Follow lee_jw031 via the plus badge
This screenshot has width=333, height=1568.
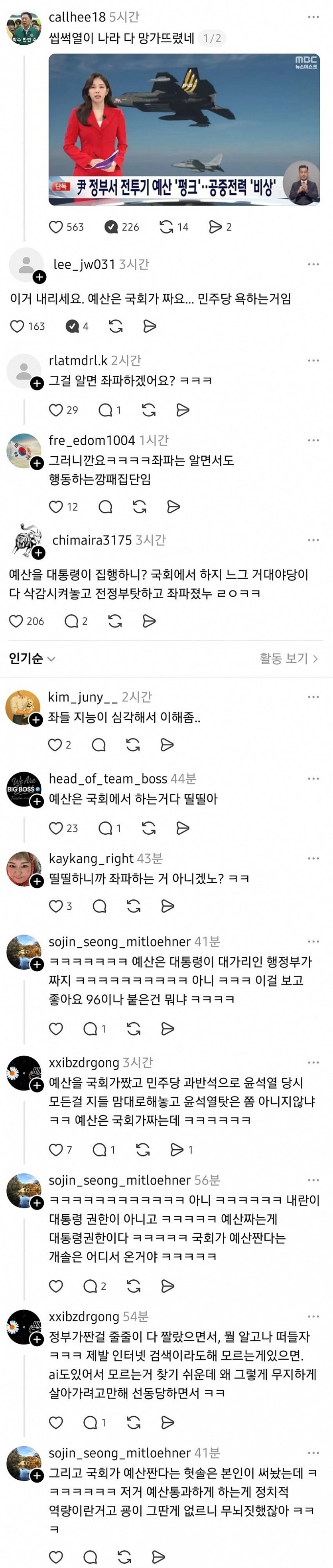39,277
